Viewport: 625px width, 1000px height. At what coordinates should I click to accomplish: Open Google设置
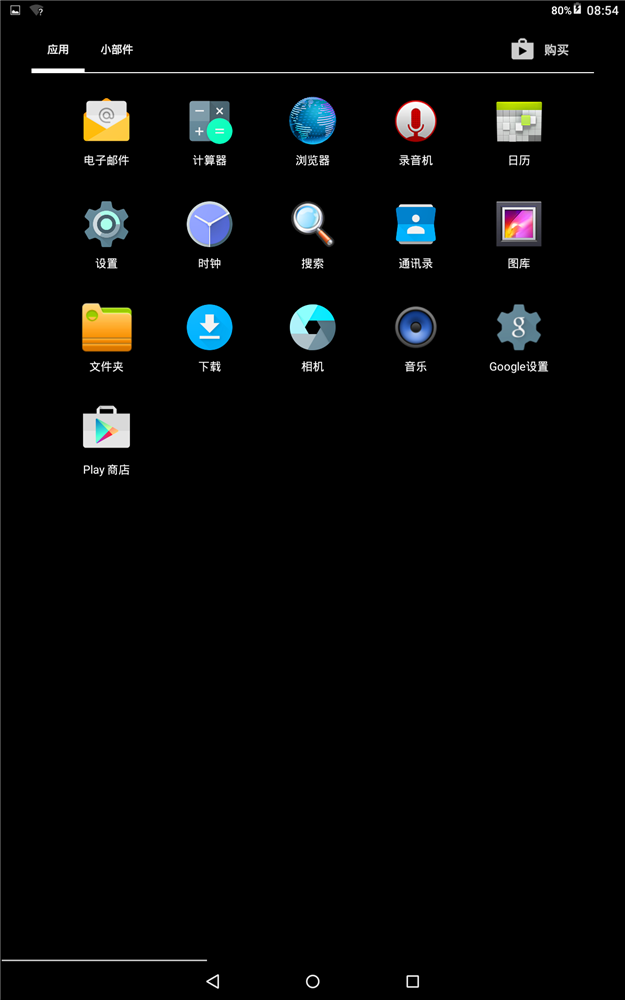[x=519, y=328]
